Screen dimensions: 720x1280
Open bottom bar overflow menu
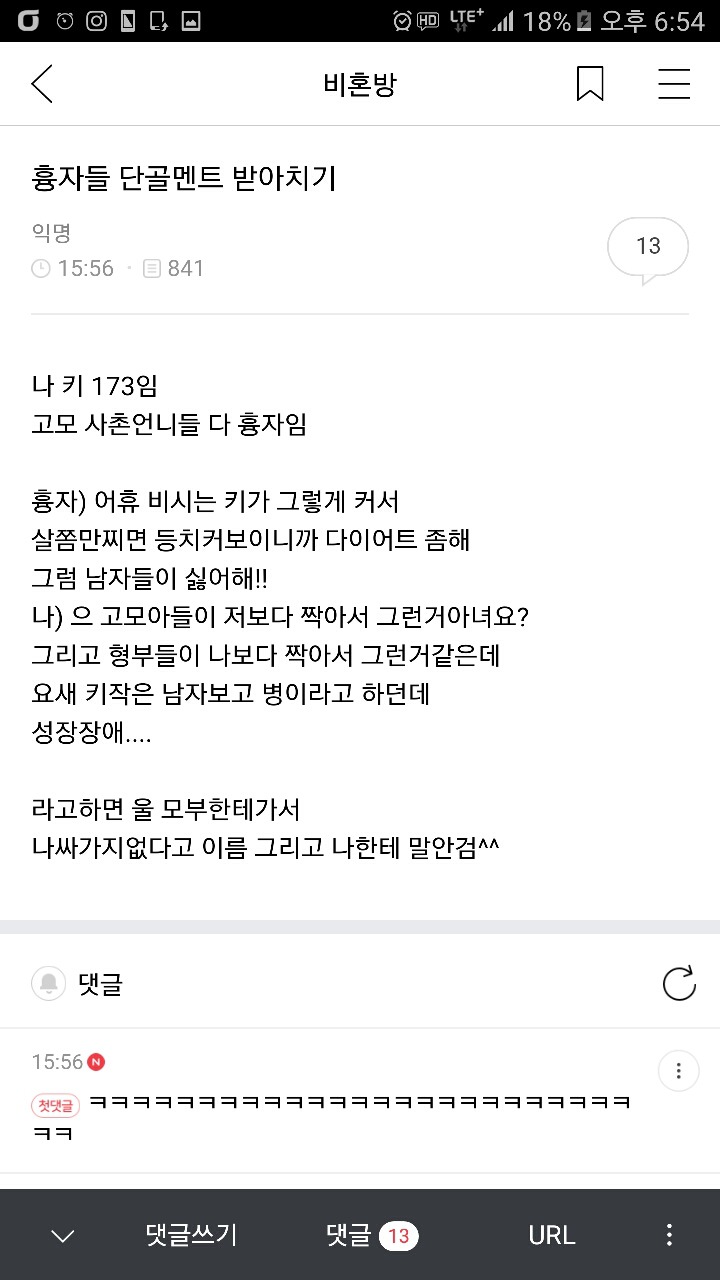click(669, 1235)
